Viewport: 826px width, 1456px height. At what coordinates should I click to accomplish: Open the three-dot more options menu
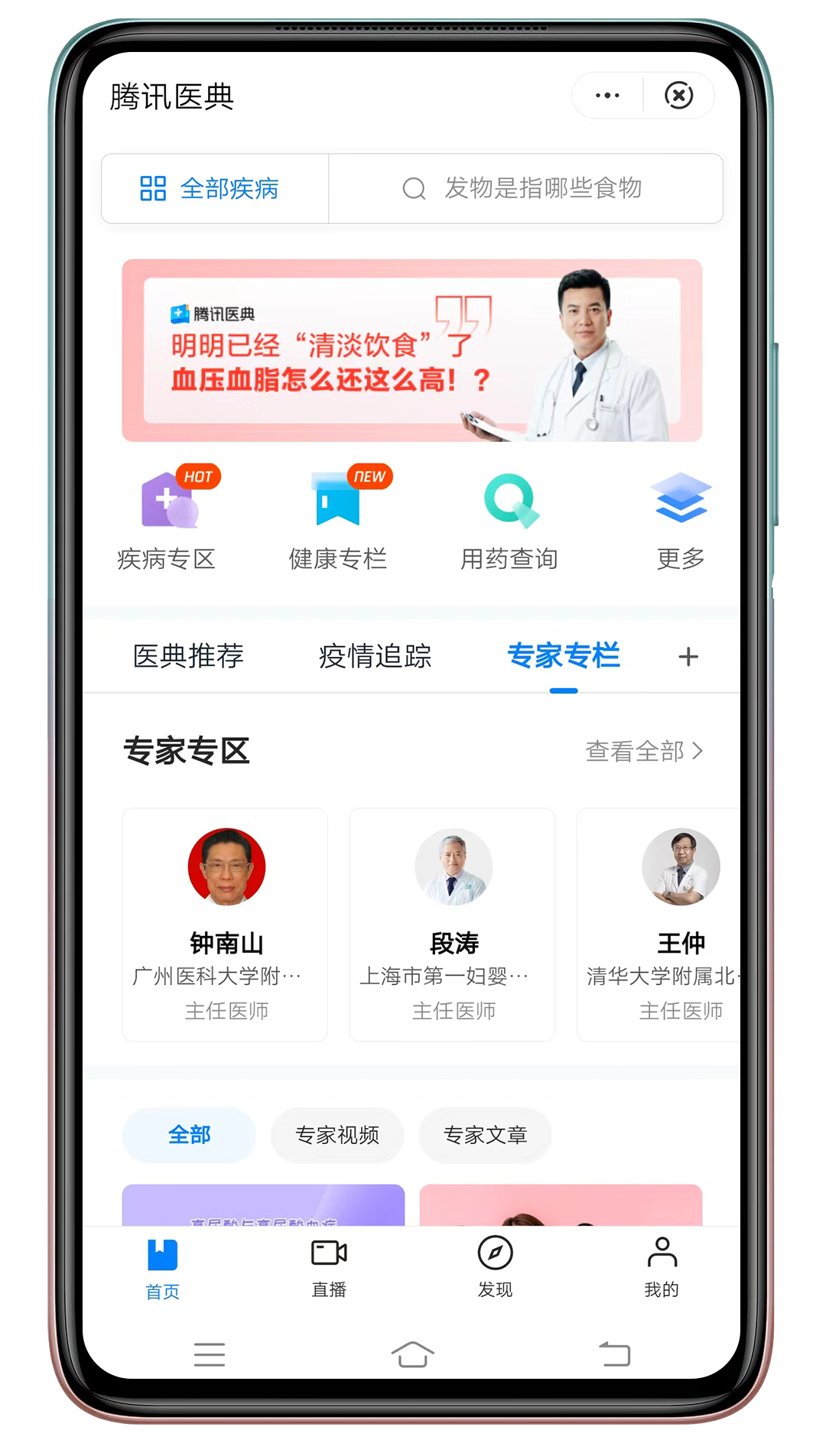[607, 96]
